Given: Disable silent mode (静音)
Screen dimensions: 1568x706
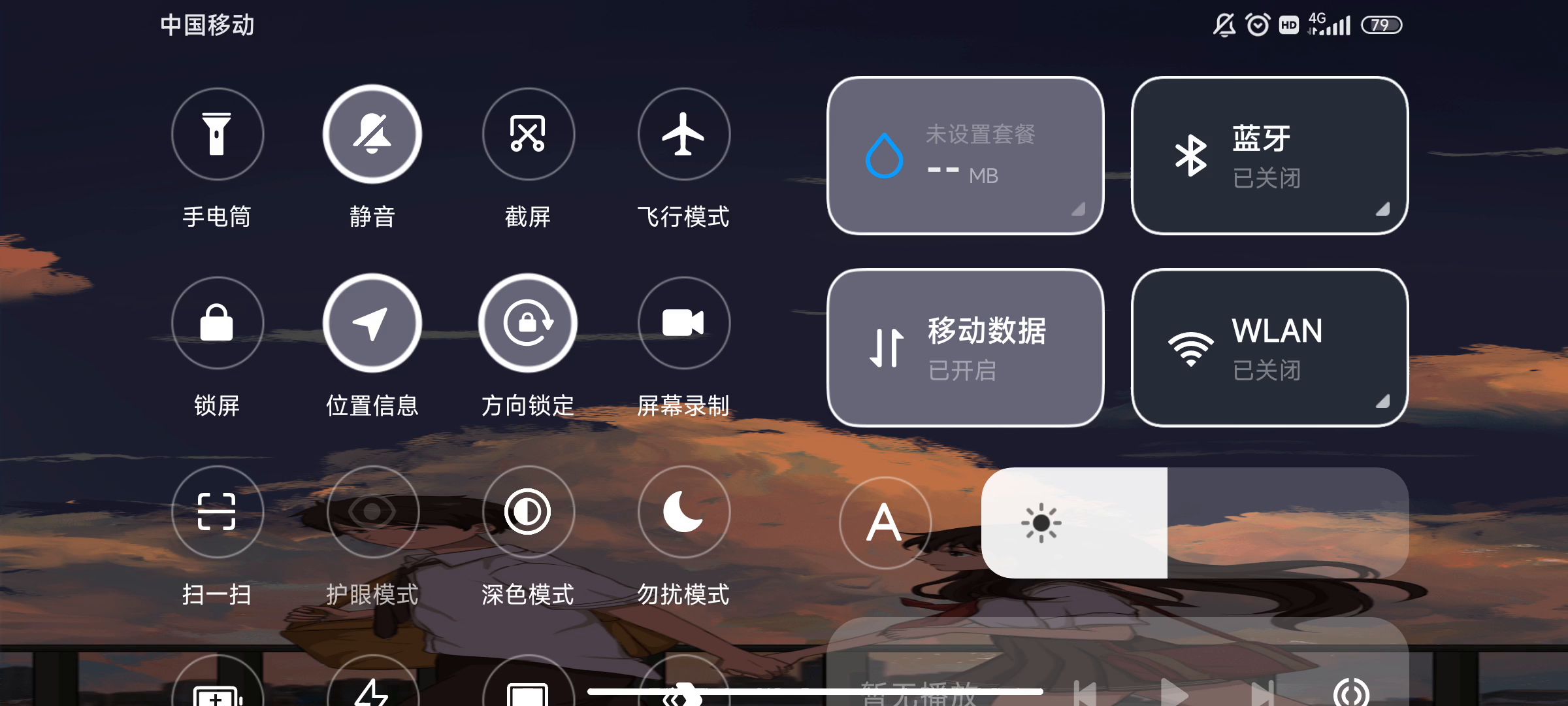Looking at the screenshot, I should coord(372,134).
